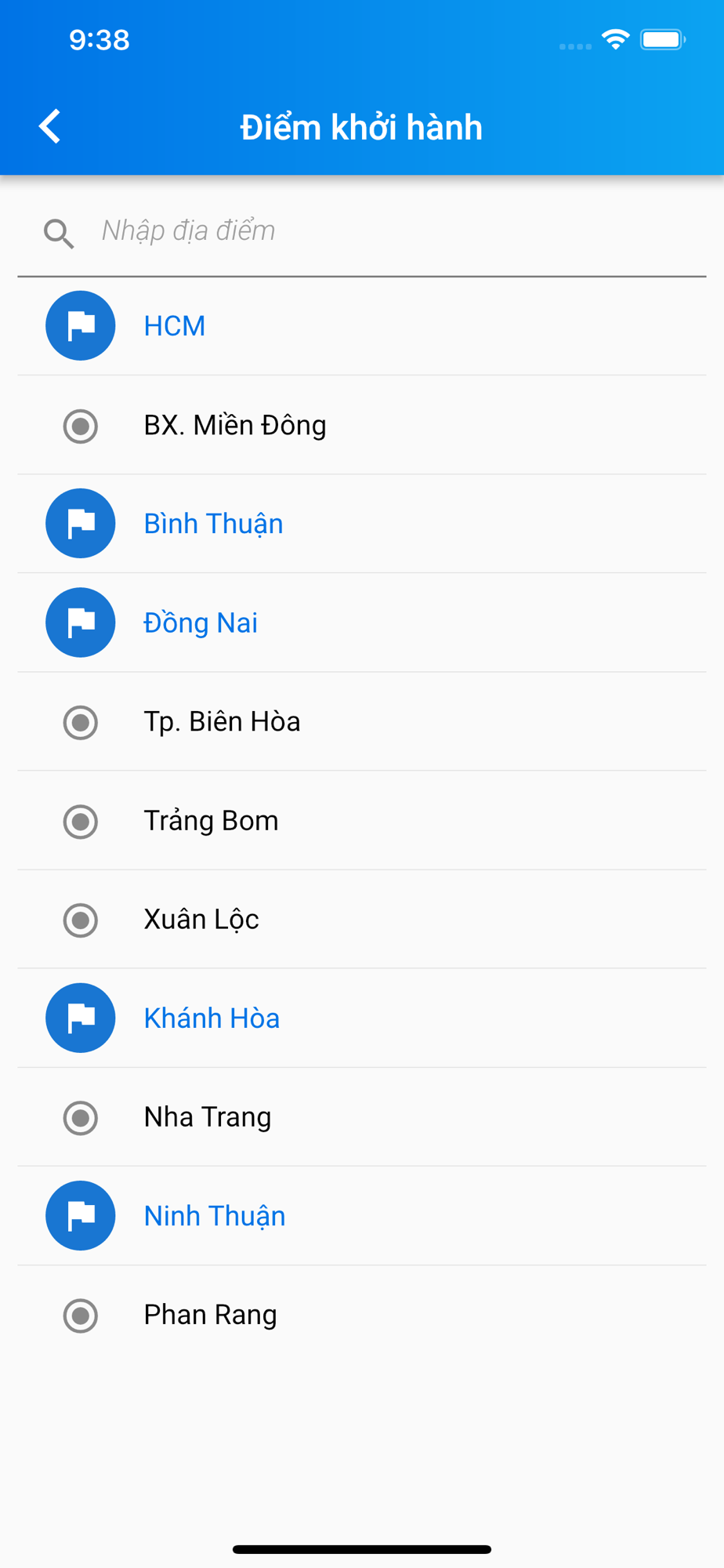Screen dimensions: 724x1568
Task: Choose Trảng Bom as departure point
Action: point(362,820)
